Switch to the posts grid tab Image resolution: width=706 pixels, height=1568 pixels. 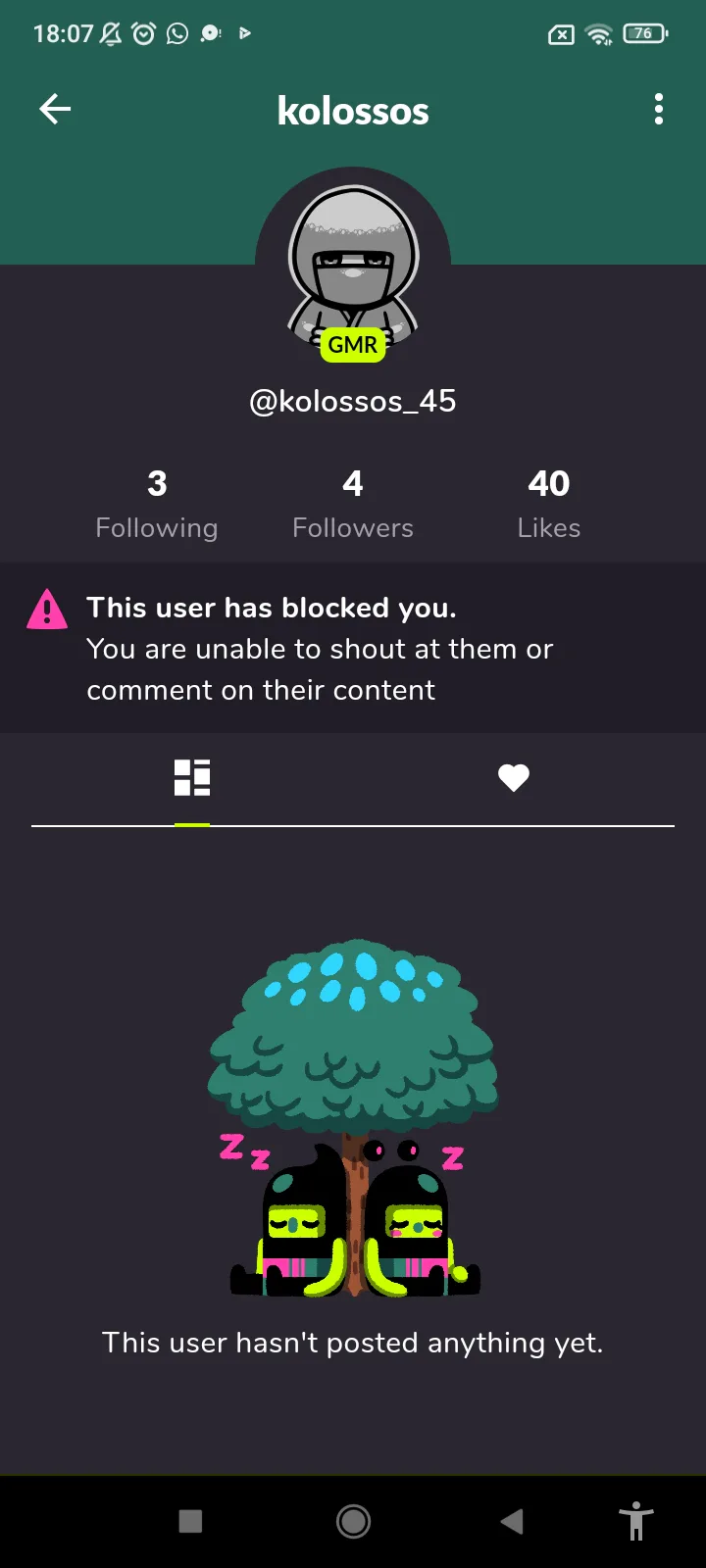pos(192,778)
